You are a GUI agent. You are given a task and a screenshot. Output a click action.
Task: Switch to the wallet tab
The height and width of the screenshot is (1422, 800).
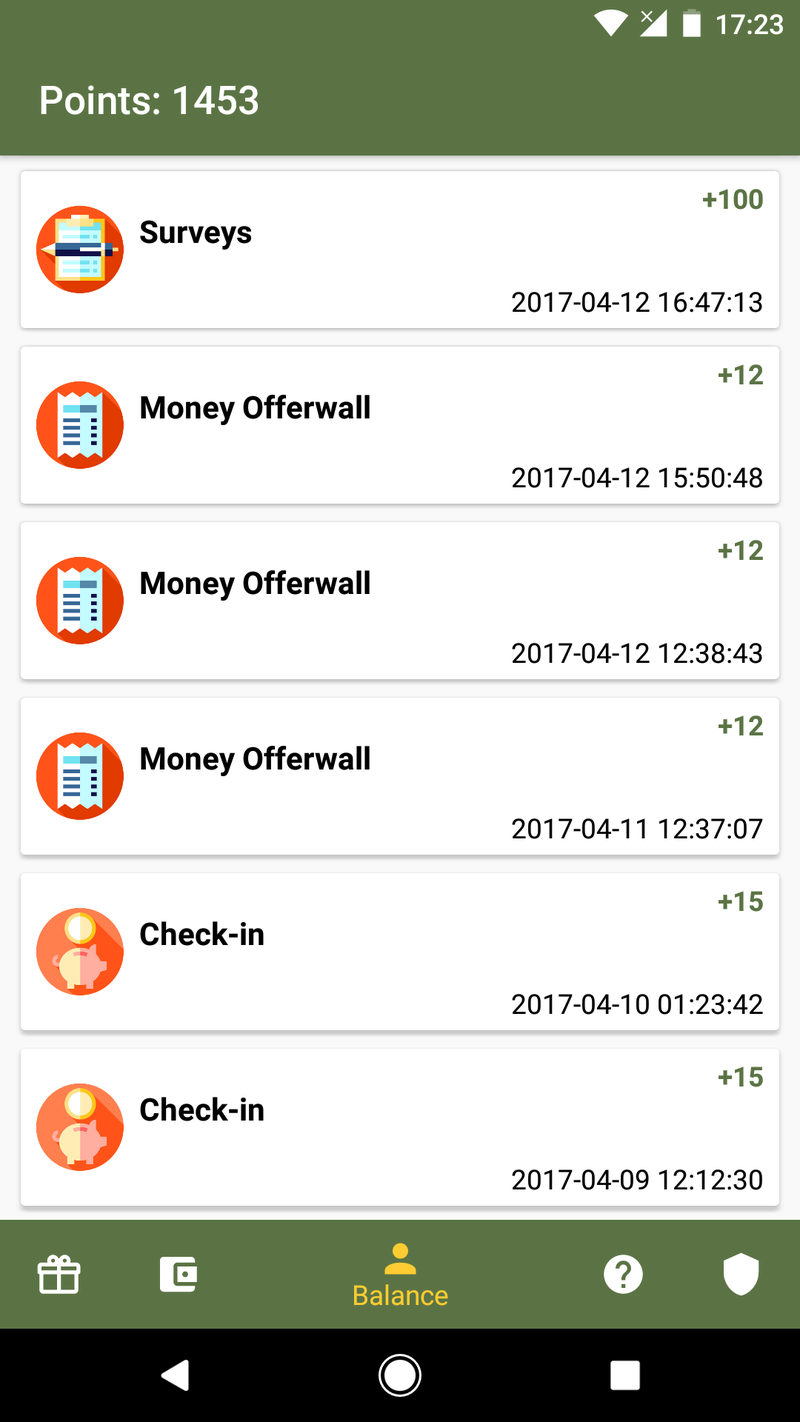178,1274
